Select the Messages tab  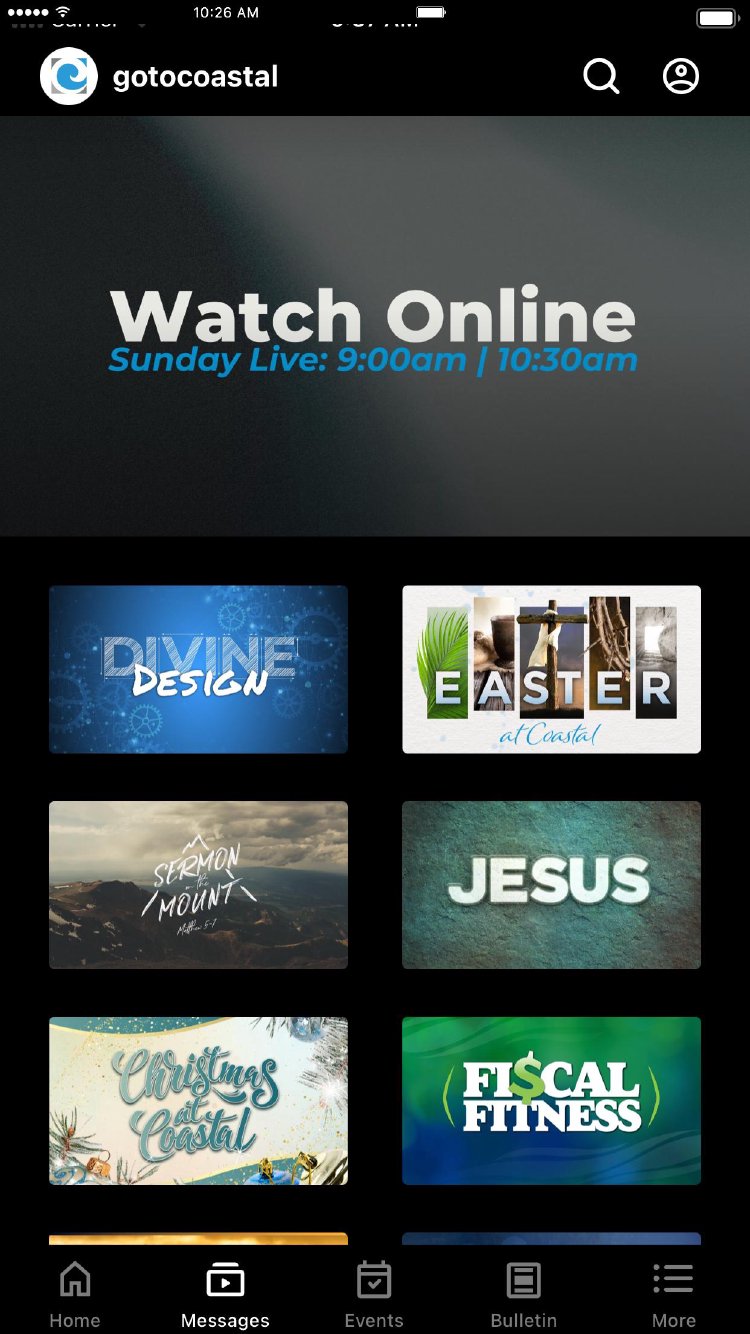click(225, 1293)
